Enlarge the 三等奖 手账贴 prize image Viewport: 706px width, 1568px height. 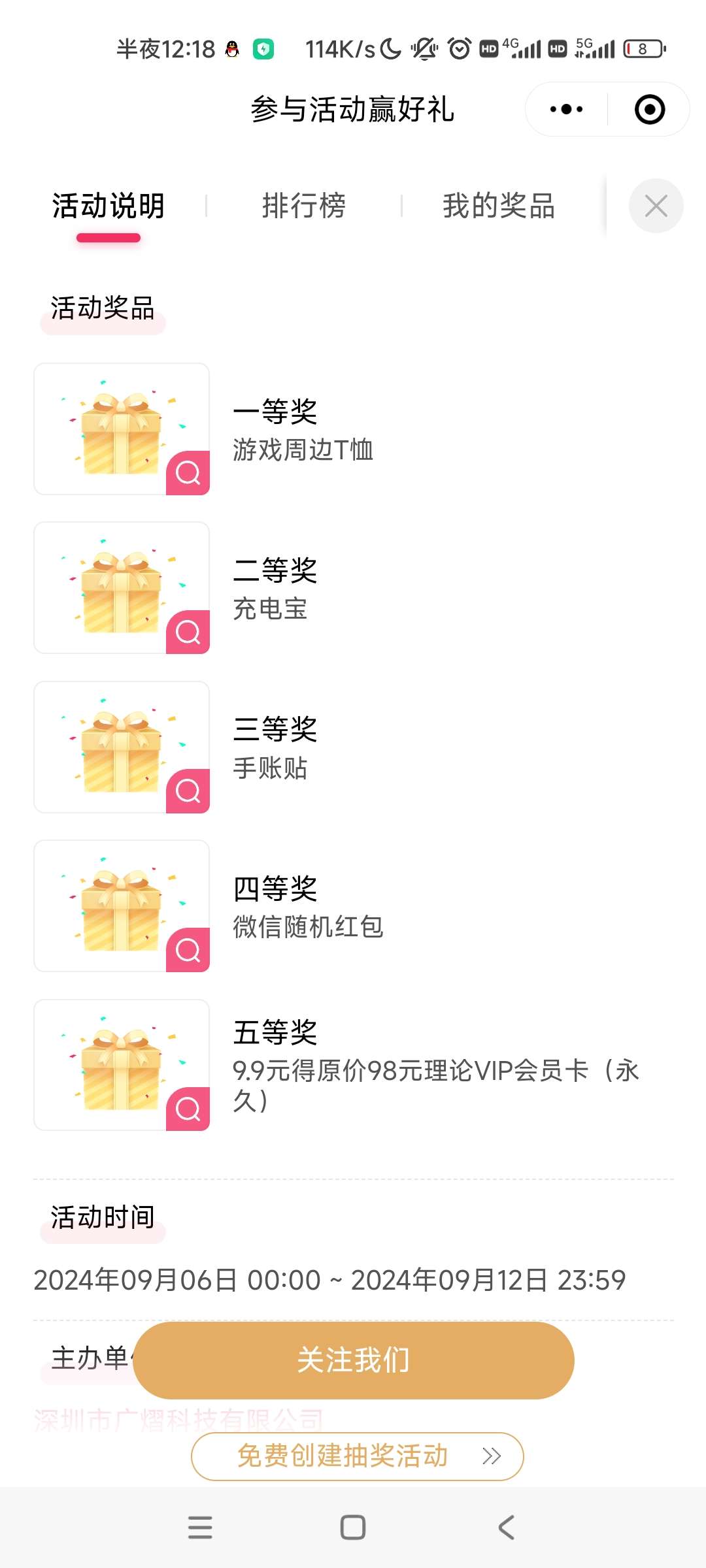188,791
